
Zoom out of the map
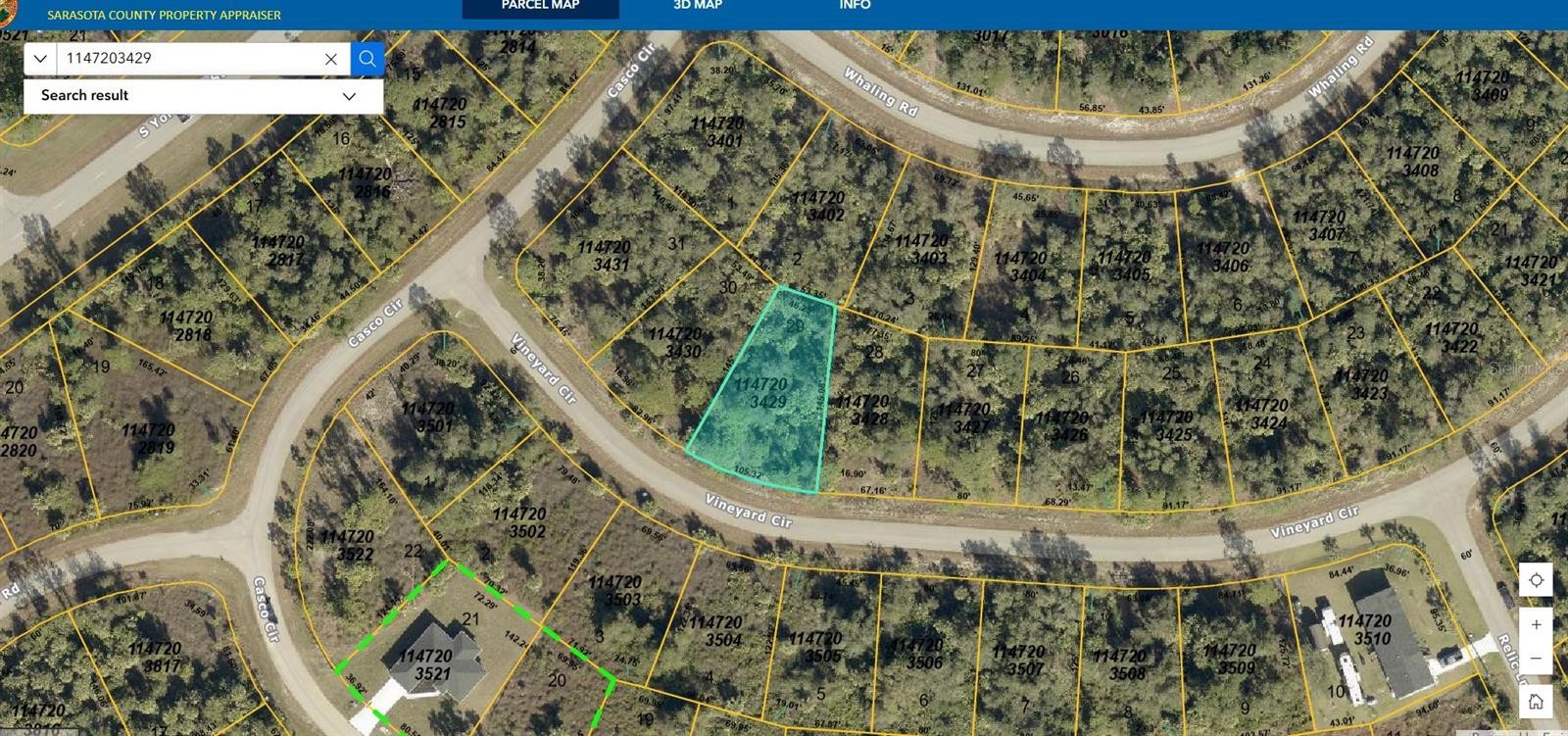pos(1536,658)
